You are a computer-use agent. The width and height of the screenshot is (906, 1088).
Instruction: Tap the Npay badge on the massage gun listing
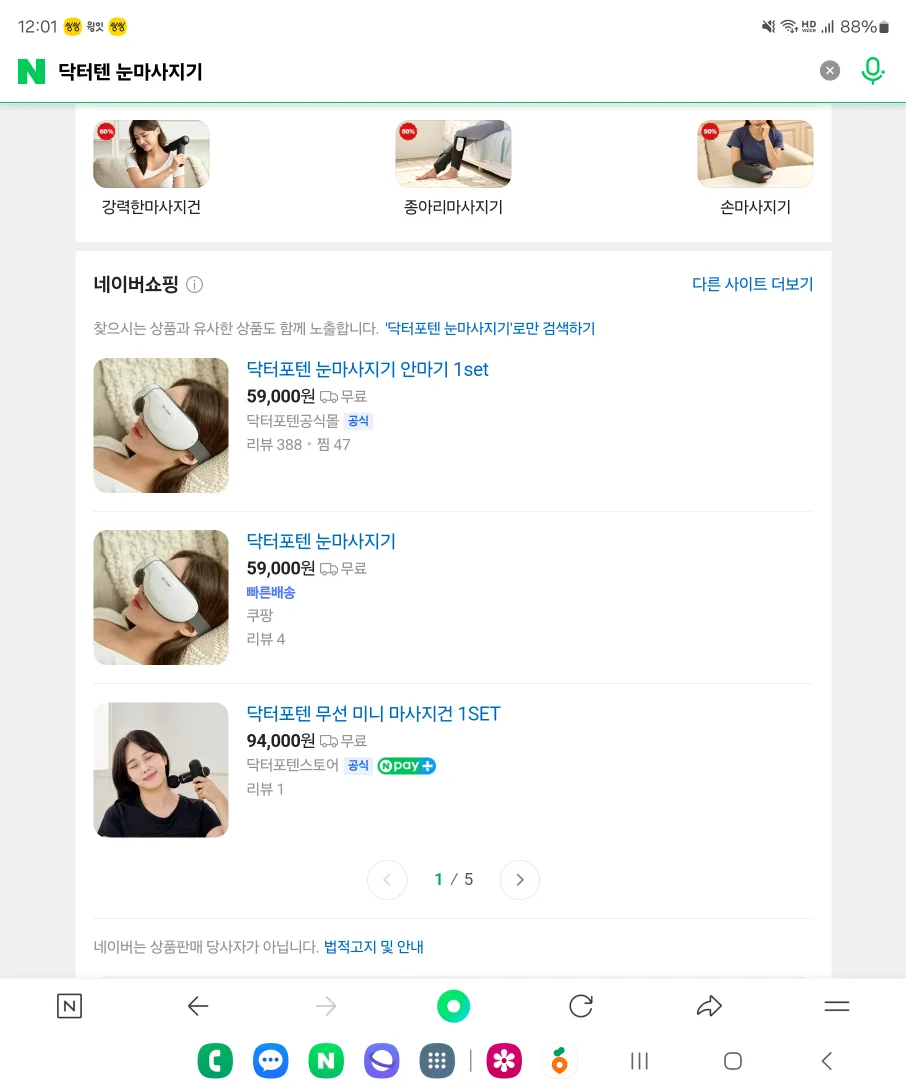coord(406,765)
